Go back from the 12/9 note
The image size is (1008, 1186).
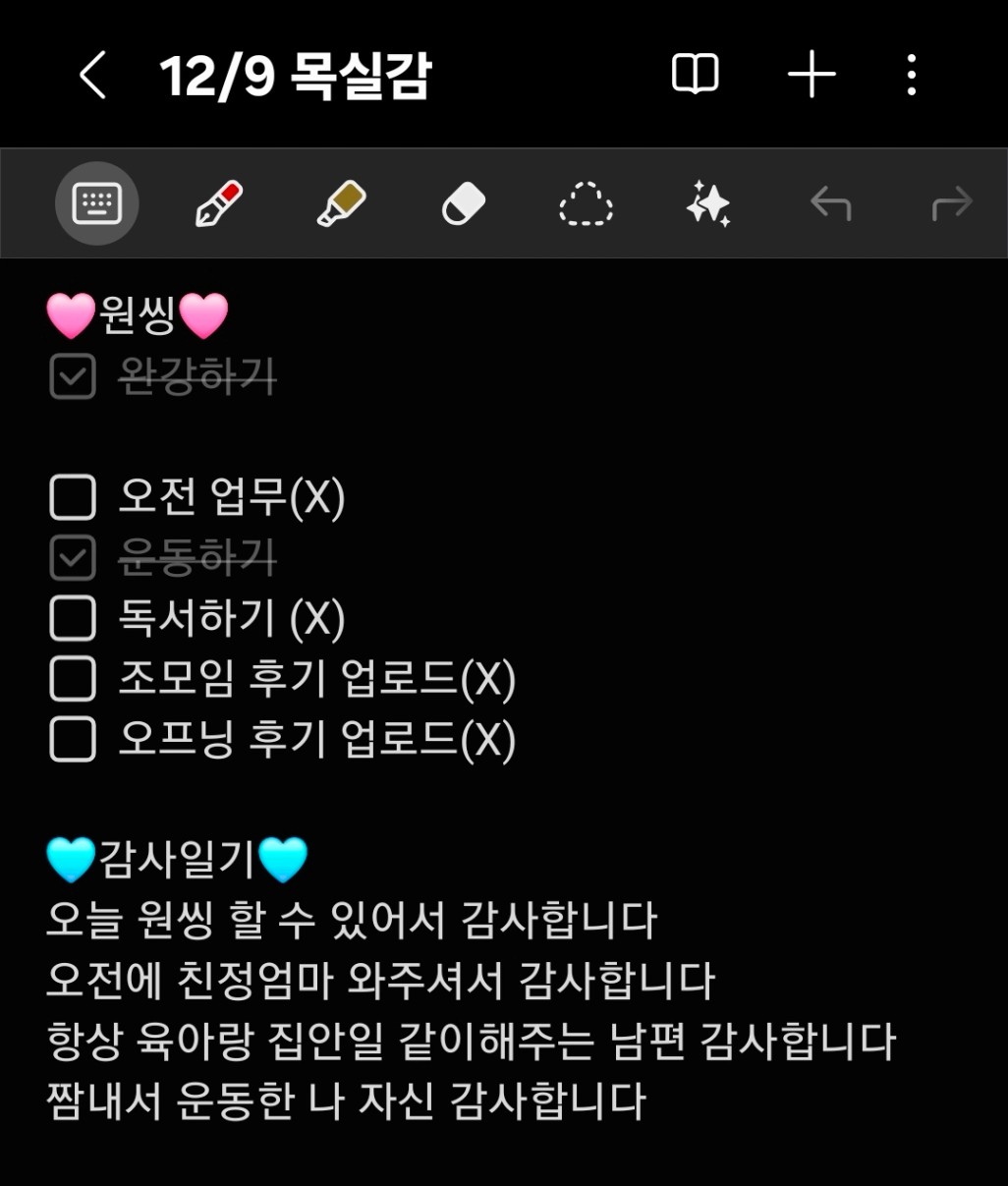(92, 76)
